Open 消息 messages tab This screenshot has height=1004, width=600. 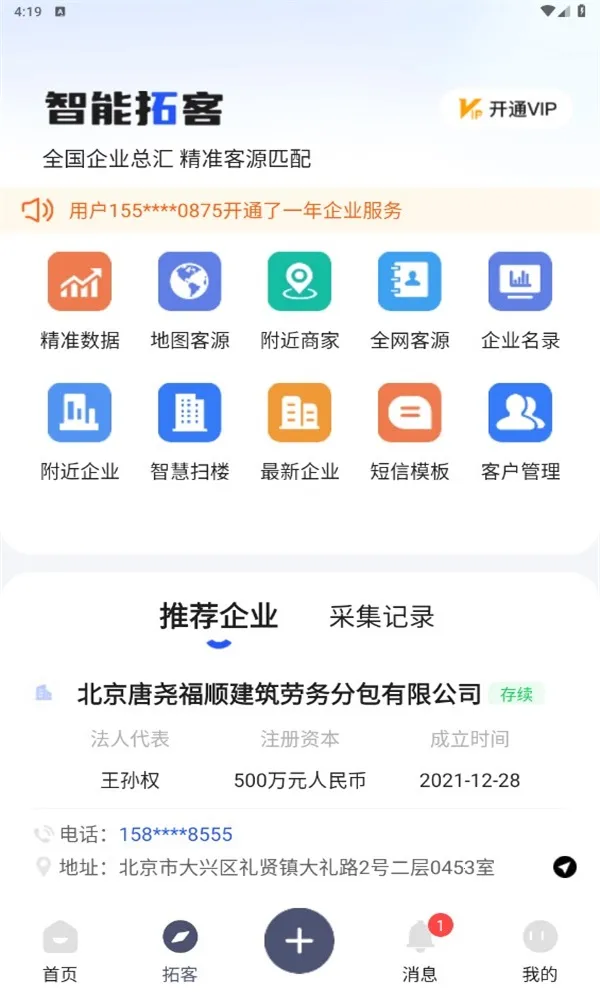pyautogui.click(x=420, y=951)
